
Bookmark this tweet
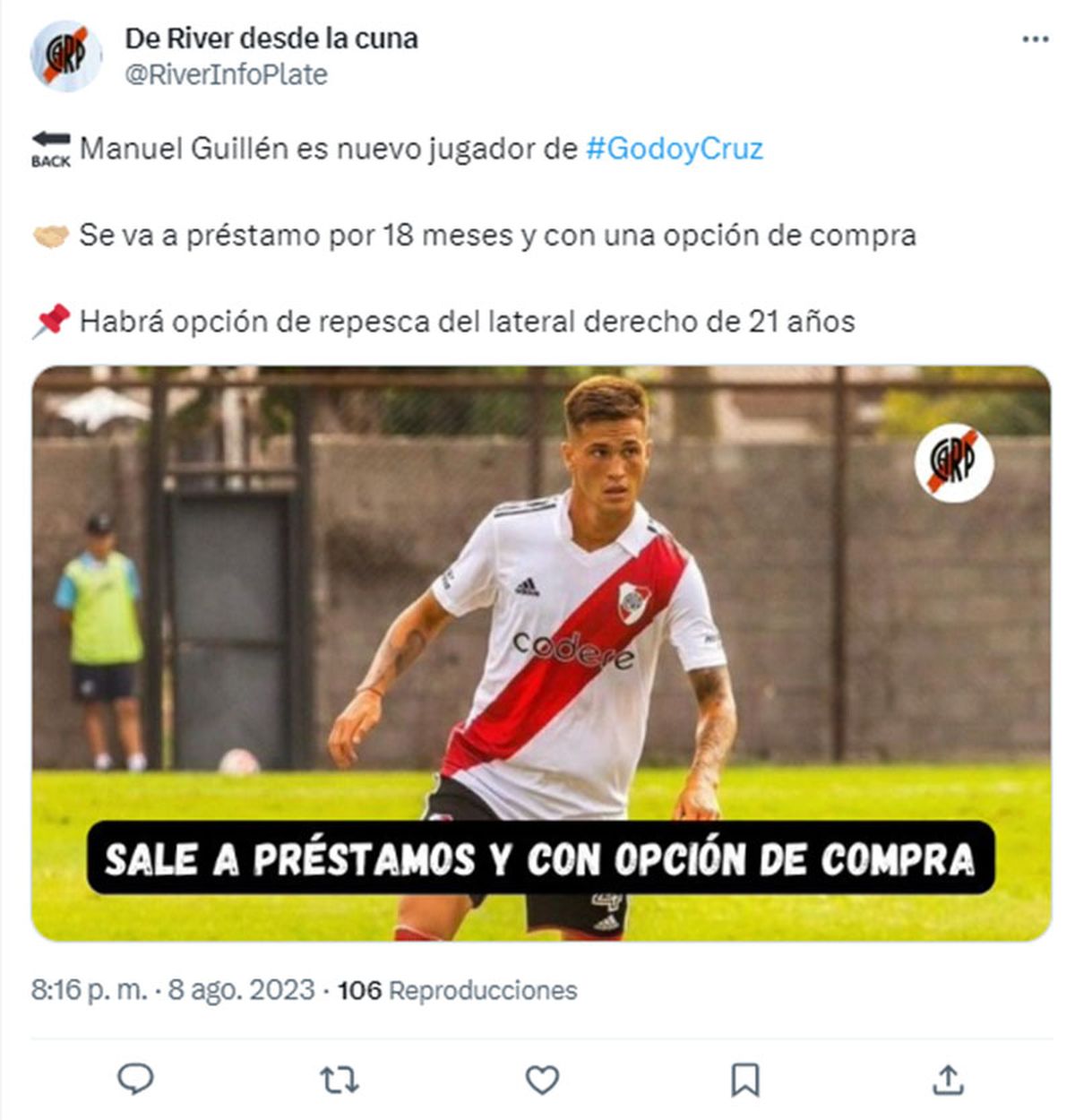pyautogui.click(x=744, y=1080)
